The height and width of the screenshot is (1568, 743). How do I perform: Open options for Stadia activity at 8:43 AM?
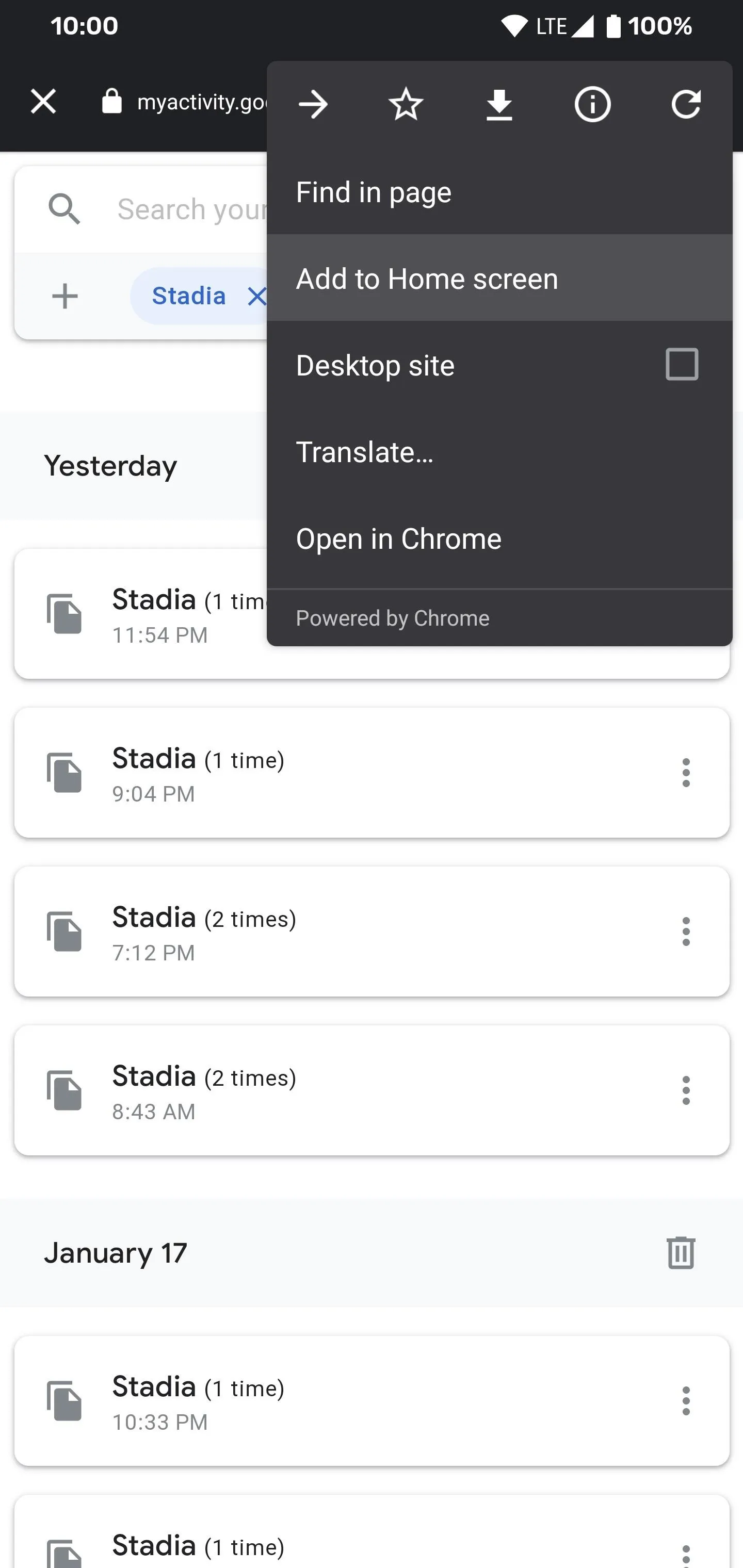686,1090
